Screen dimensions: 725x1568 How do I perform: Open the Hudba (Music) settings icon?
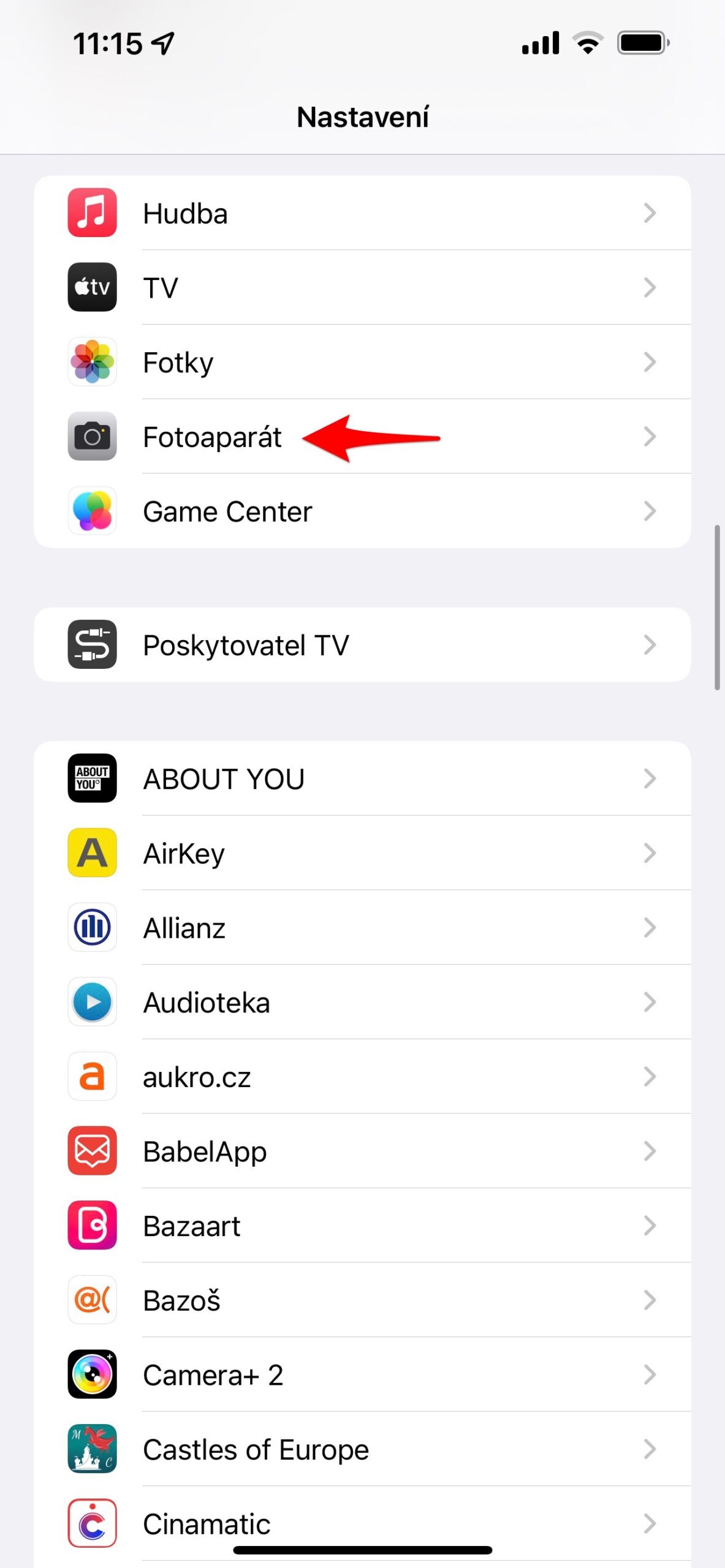coord(92,213)
